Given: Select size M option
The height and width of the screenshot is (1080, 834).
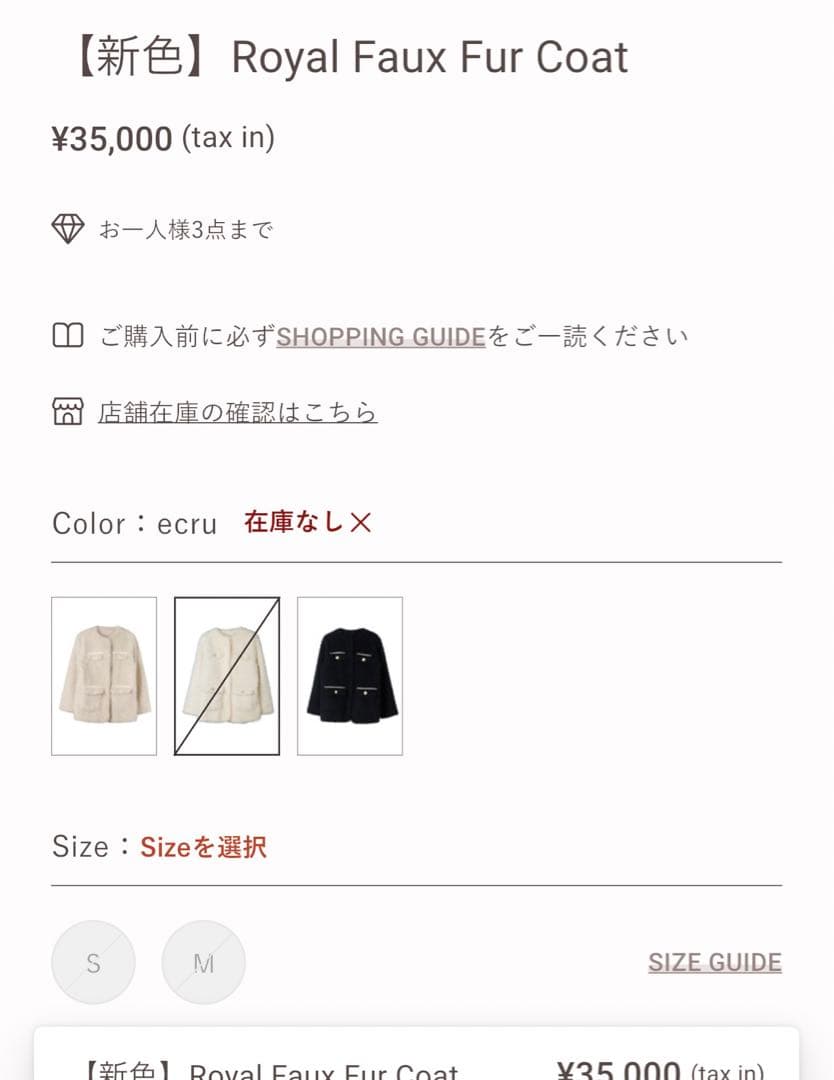Looking at the screenshot, I should click(x=202, y=963).
